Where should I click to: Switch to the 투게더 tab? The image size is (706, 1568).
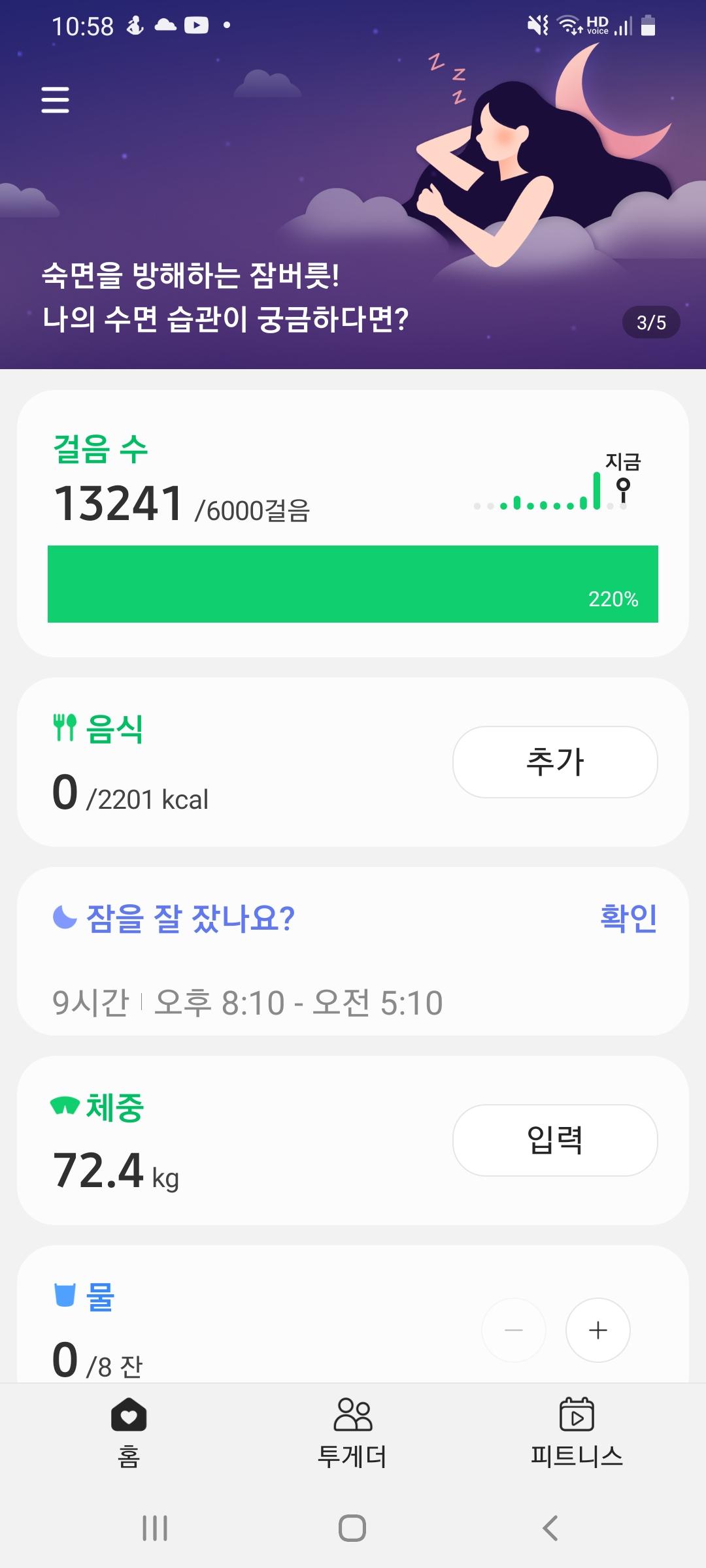coord(352,1432)
